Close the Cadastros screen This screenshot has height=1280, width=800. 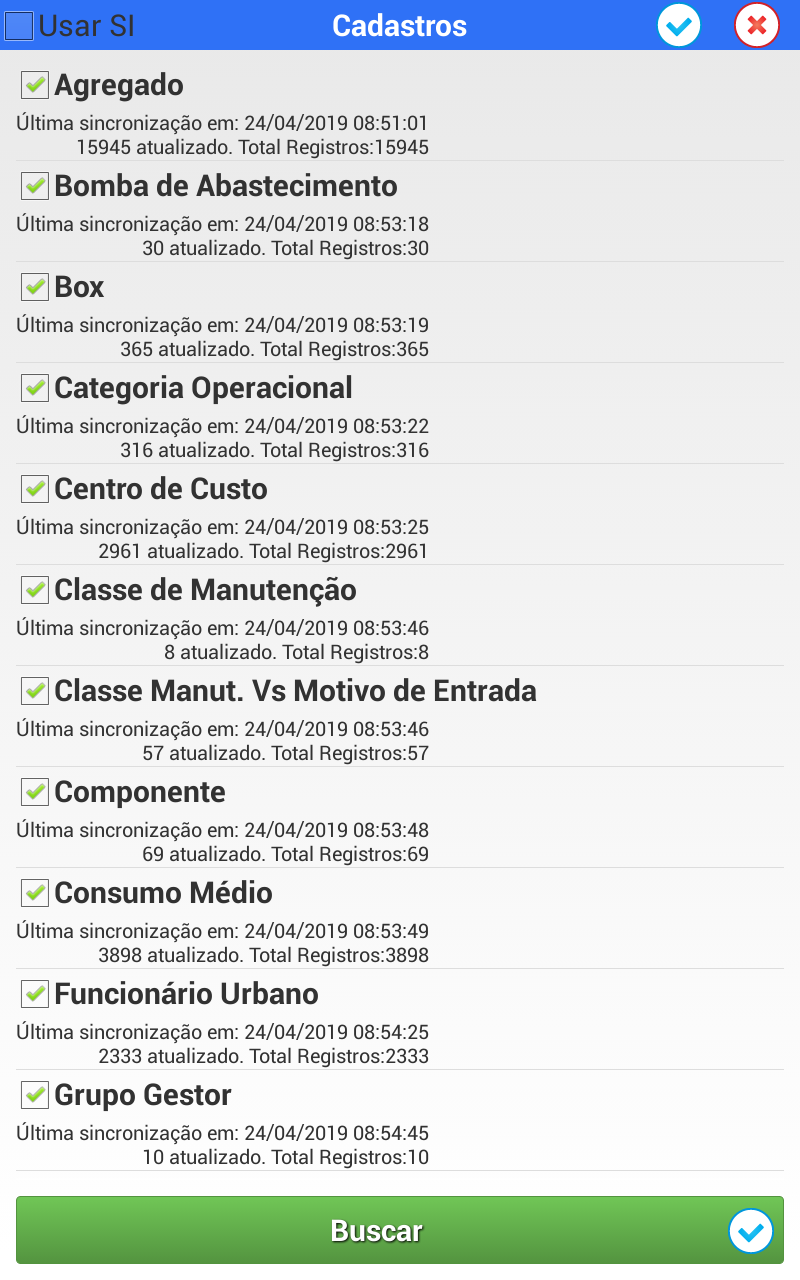click(x=757, y=26)
